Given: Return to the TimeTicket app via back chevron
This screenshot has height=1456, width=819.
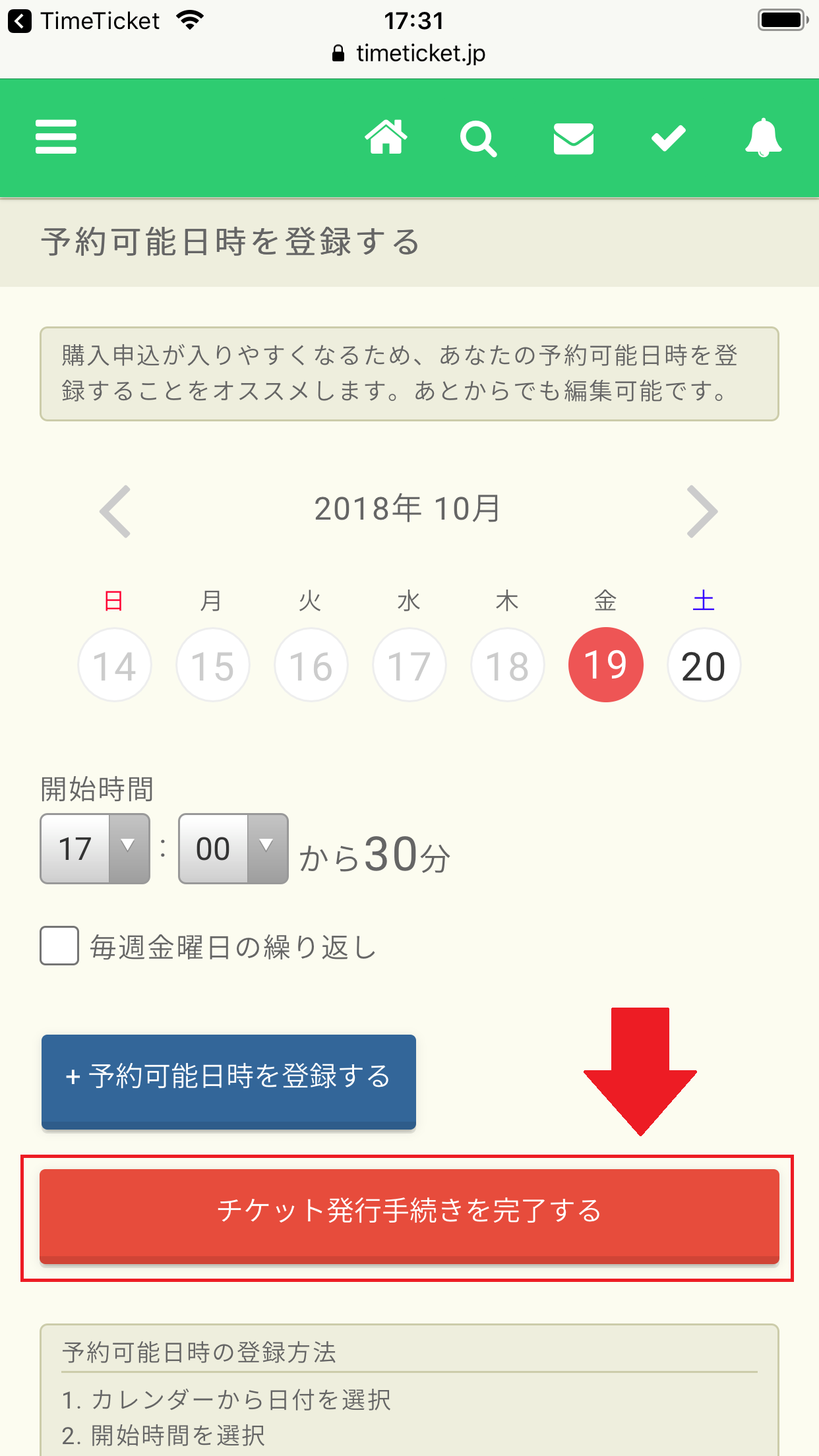Looking at the screenshot, I should (20, 21).
